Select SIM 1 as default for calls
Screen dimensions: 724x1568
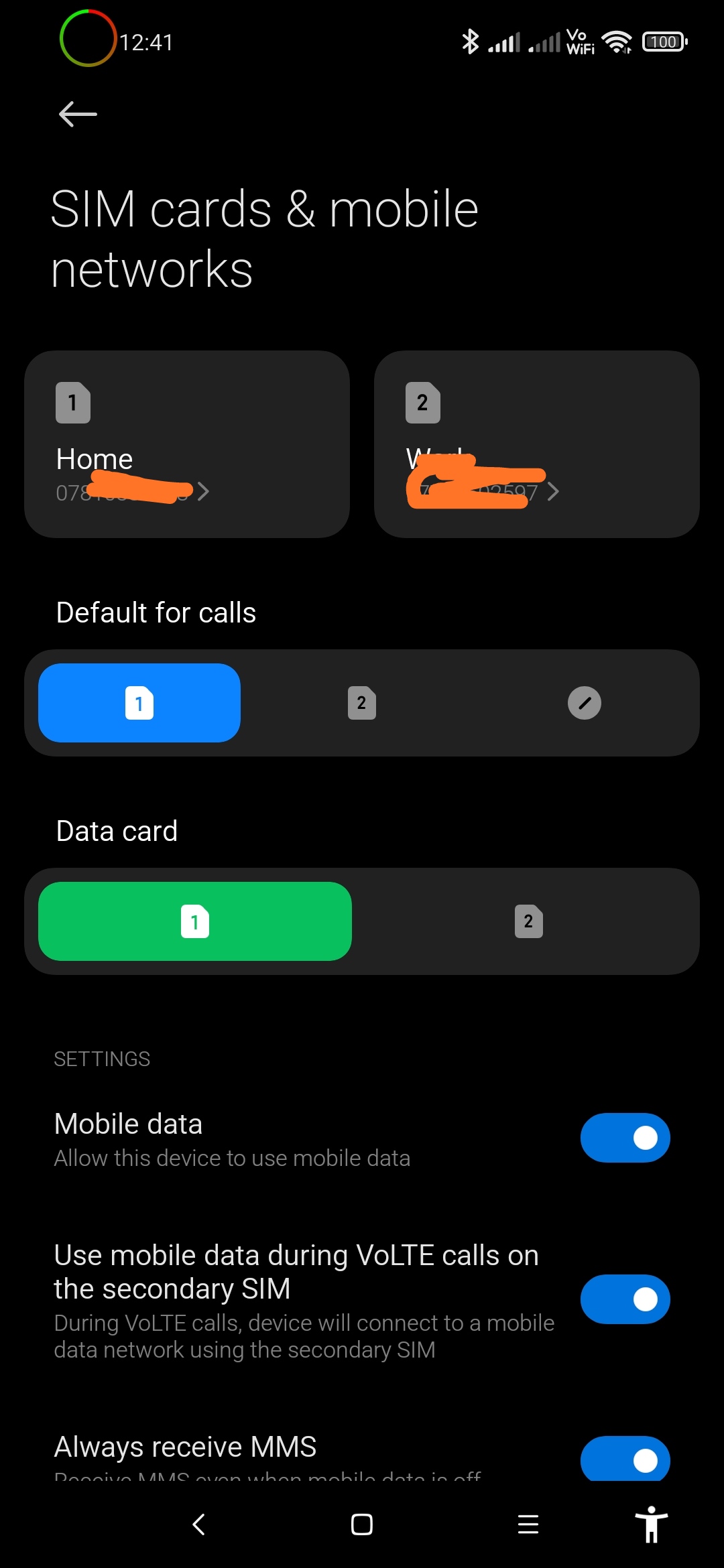(139, 703)
